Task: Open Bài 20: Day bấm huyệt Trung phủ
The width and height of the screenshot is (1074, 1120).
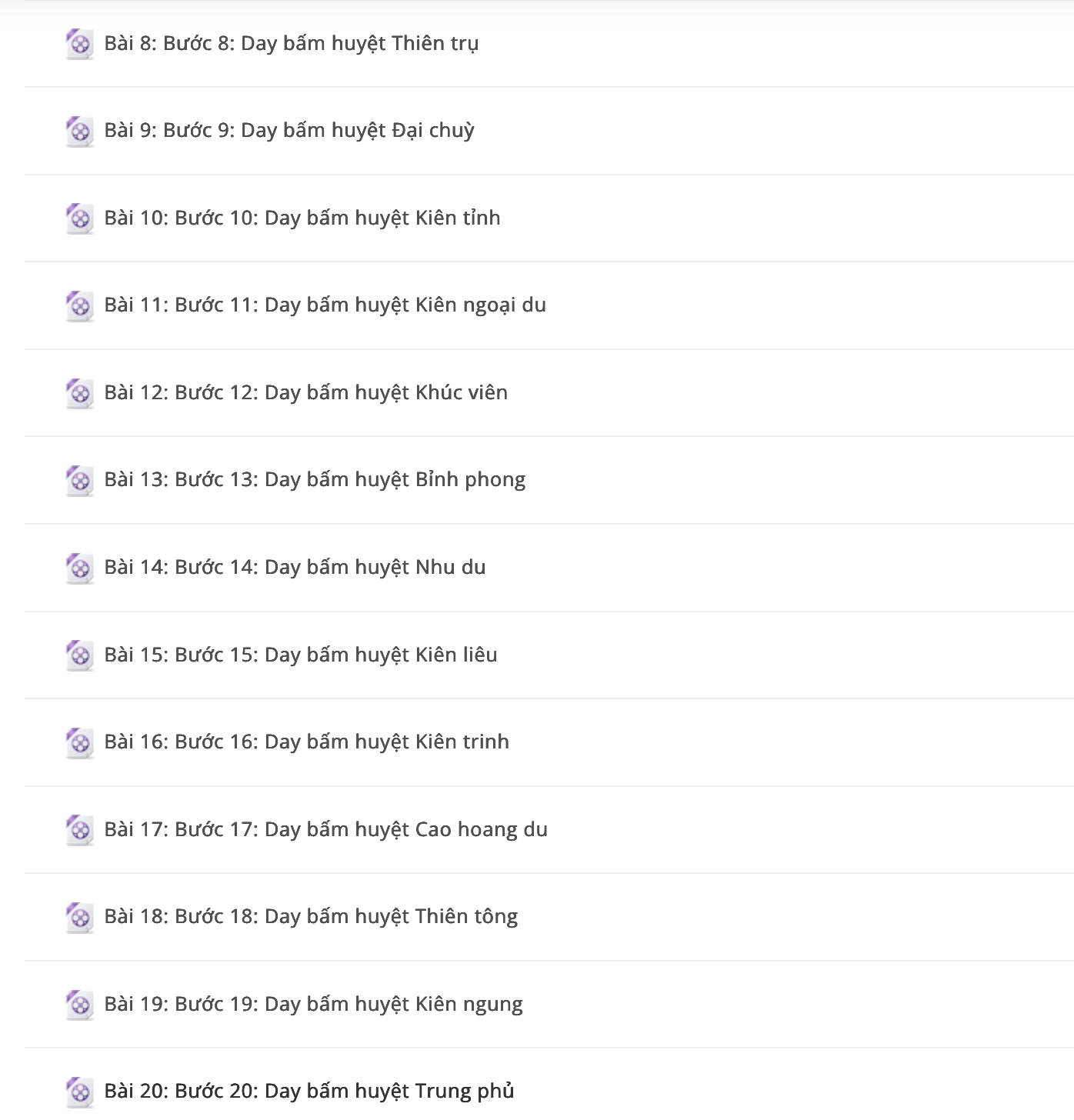Action: (309, 1091)
